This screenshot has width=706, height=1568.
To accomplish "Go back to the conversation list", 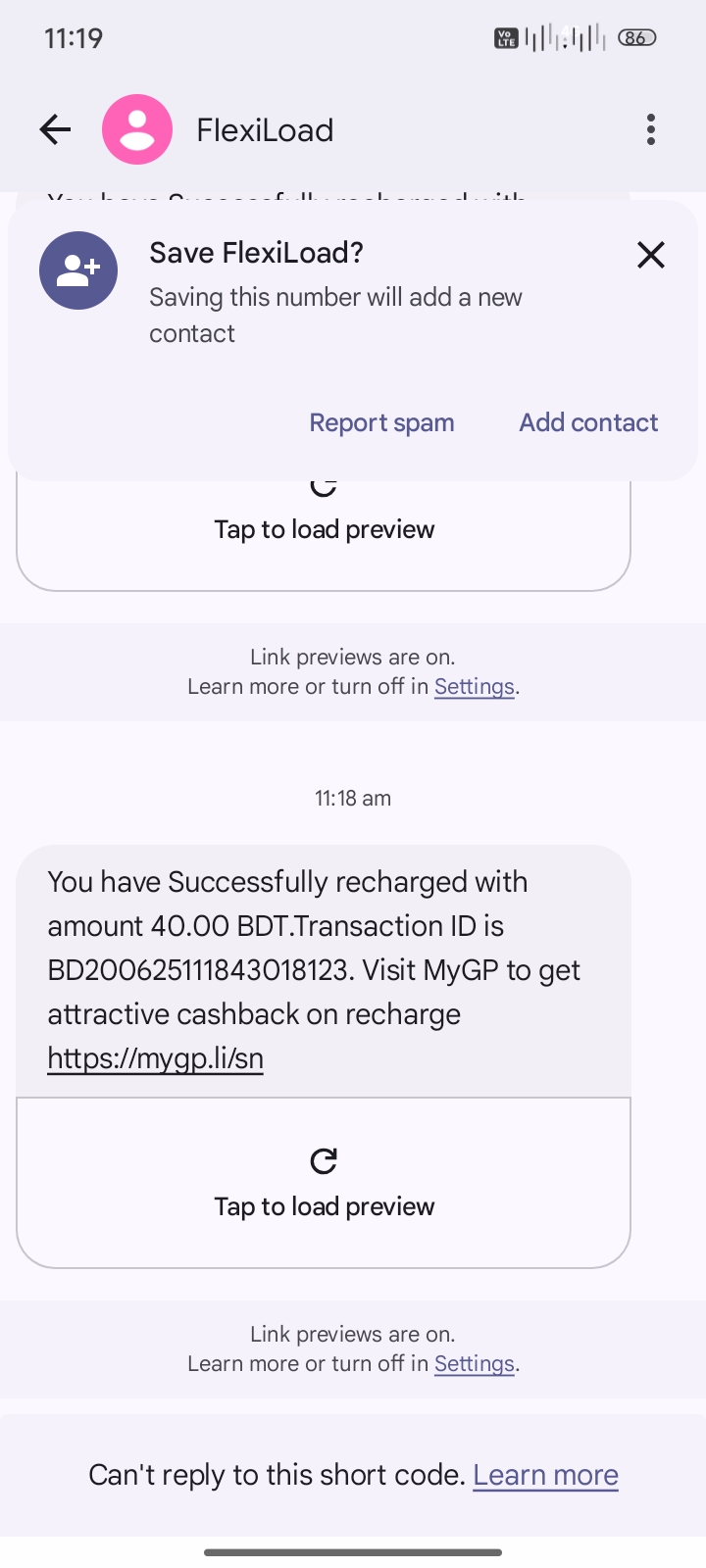I will 56,129.
